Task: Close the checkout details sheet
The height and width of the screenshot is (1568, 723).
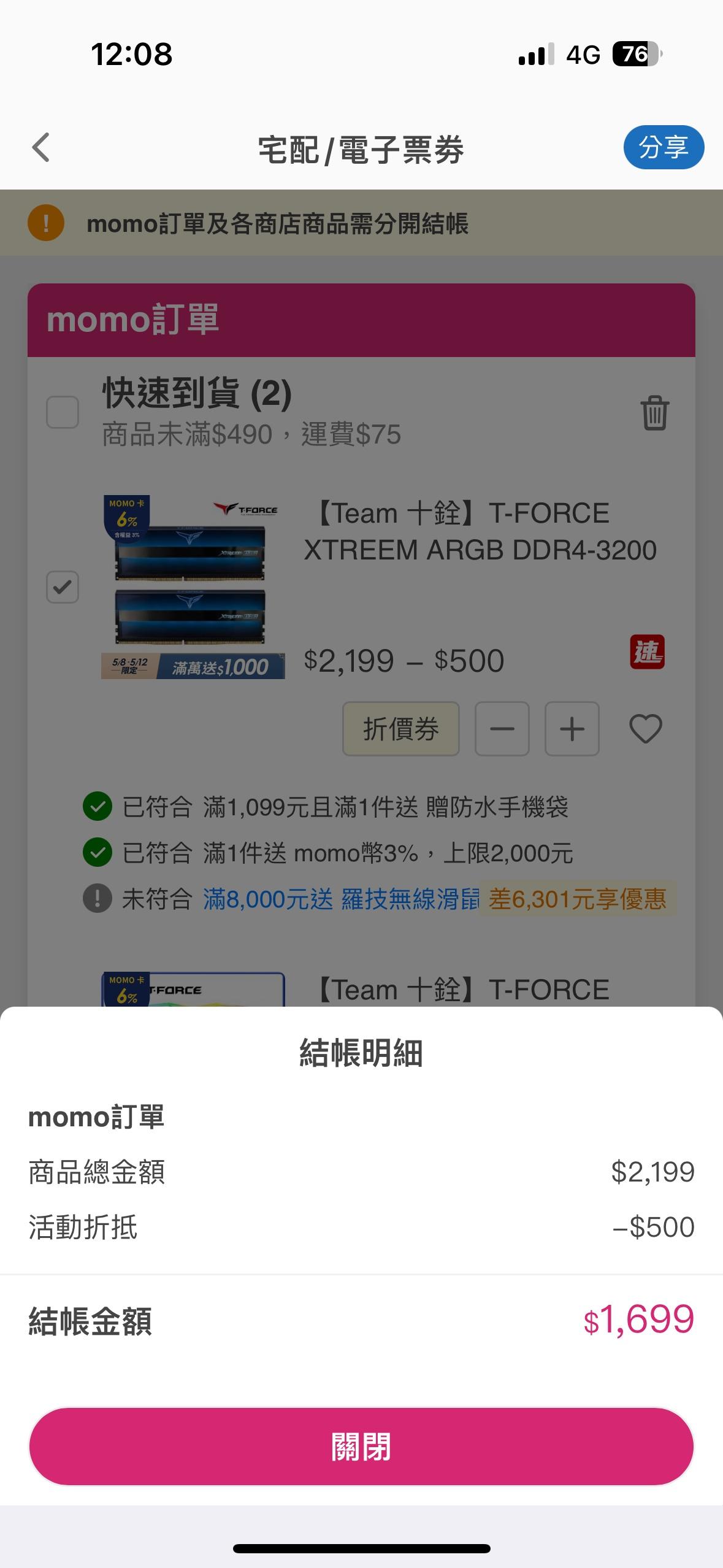Action: [361, 1447]
